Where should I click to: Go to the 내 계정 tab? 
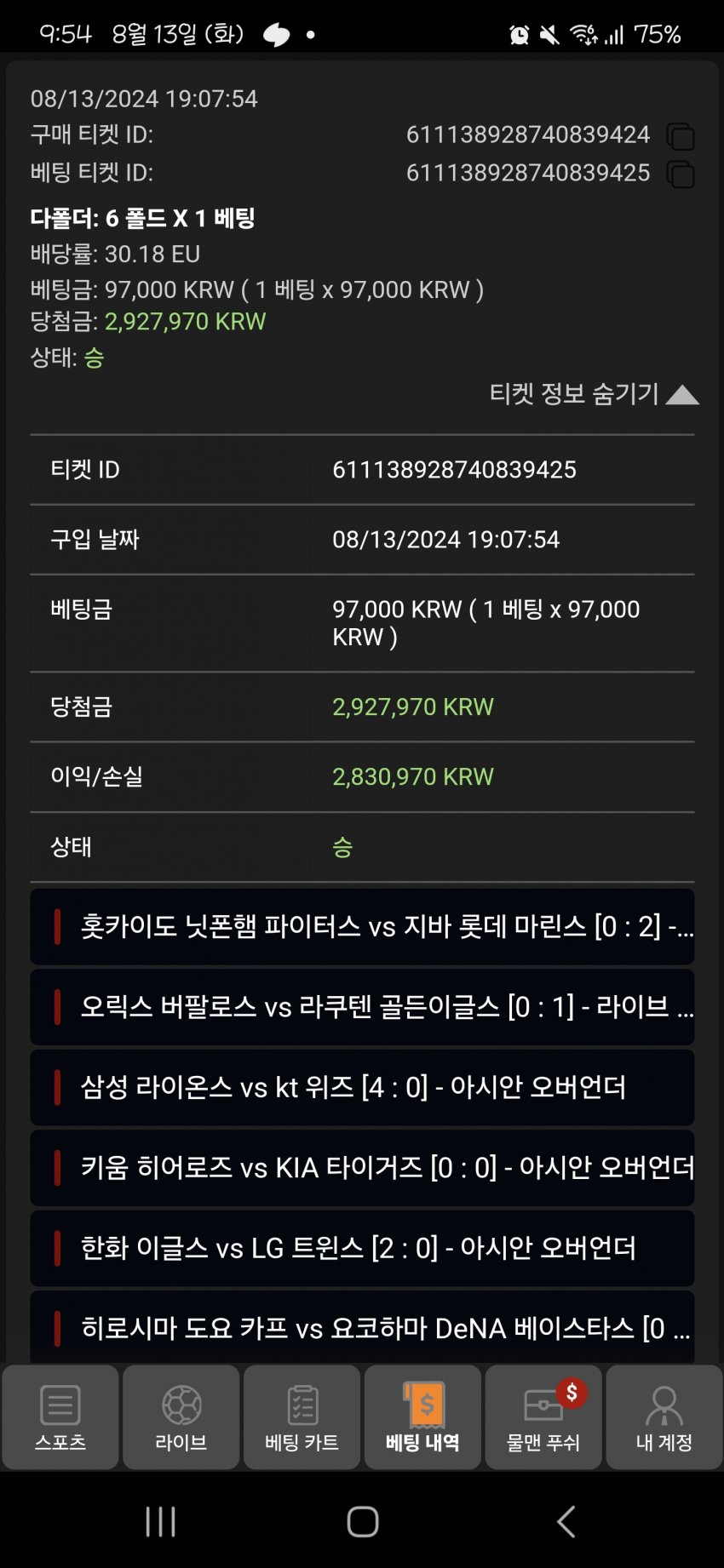point(664,1418)
